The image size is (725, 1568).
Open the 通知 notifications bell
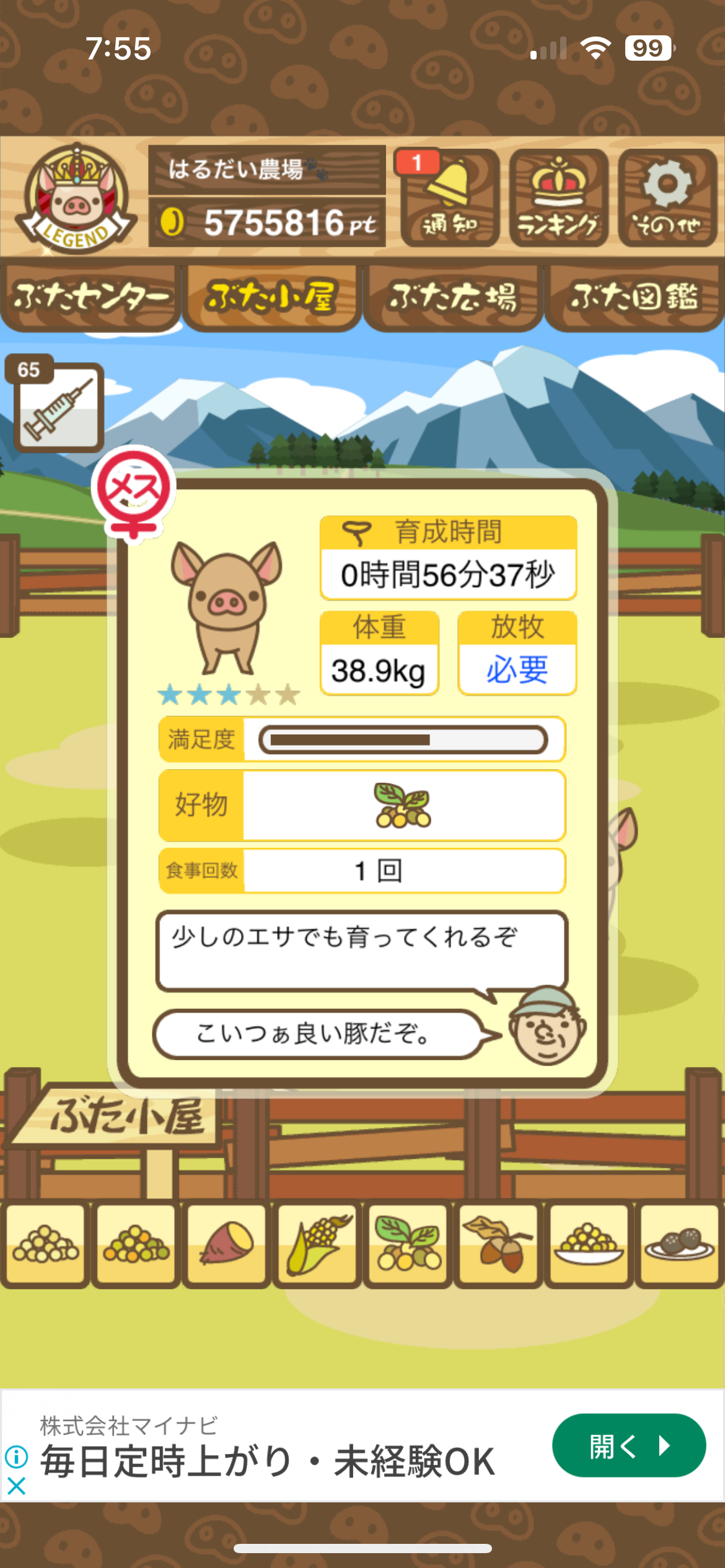pos(449,198)
